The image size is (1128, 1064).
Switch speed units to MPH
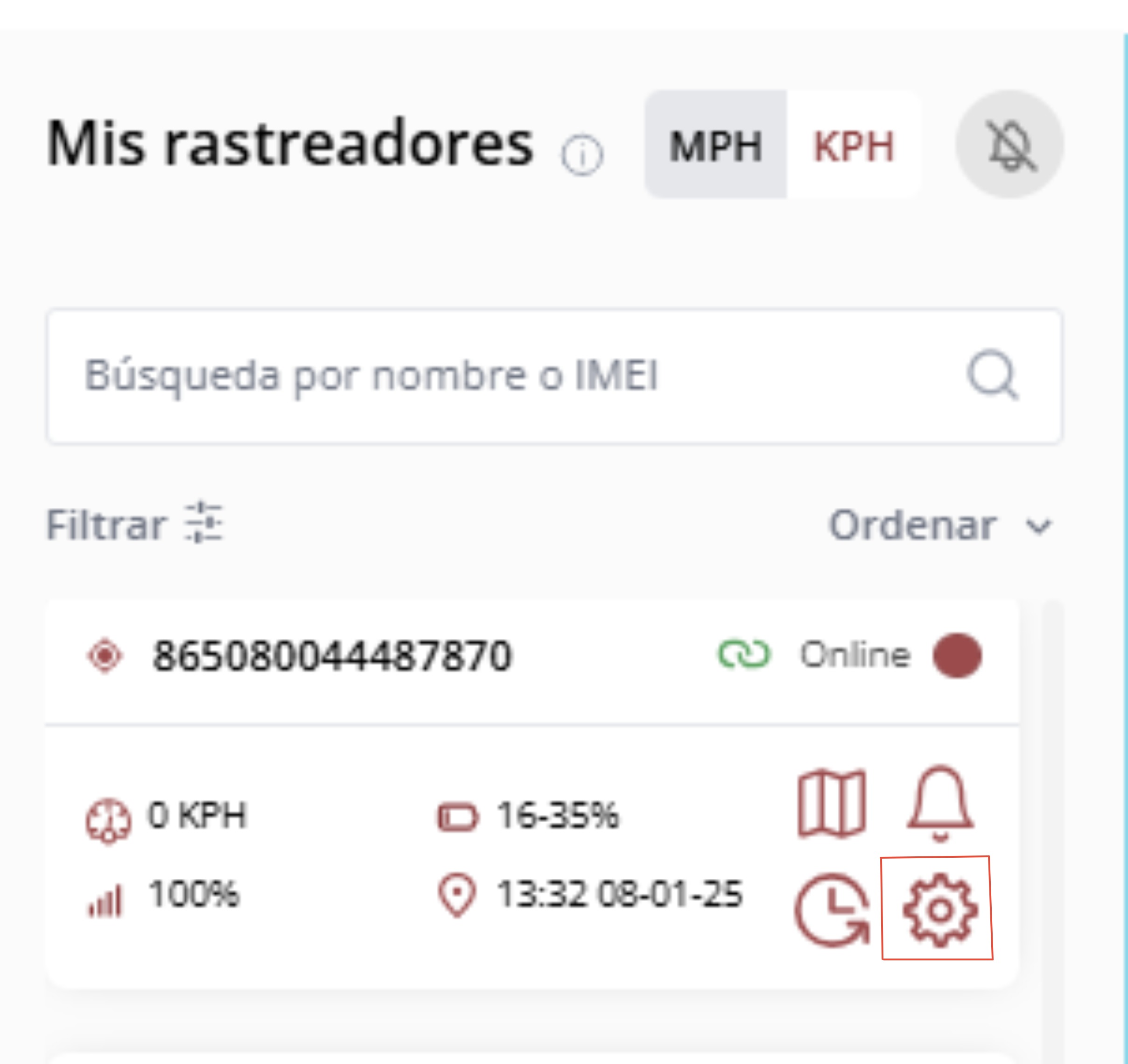[715, 146]
